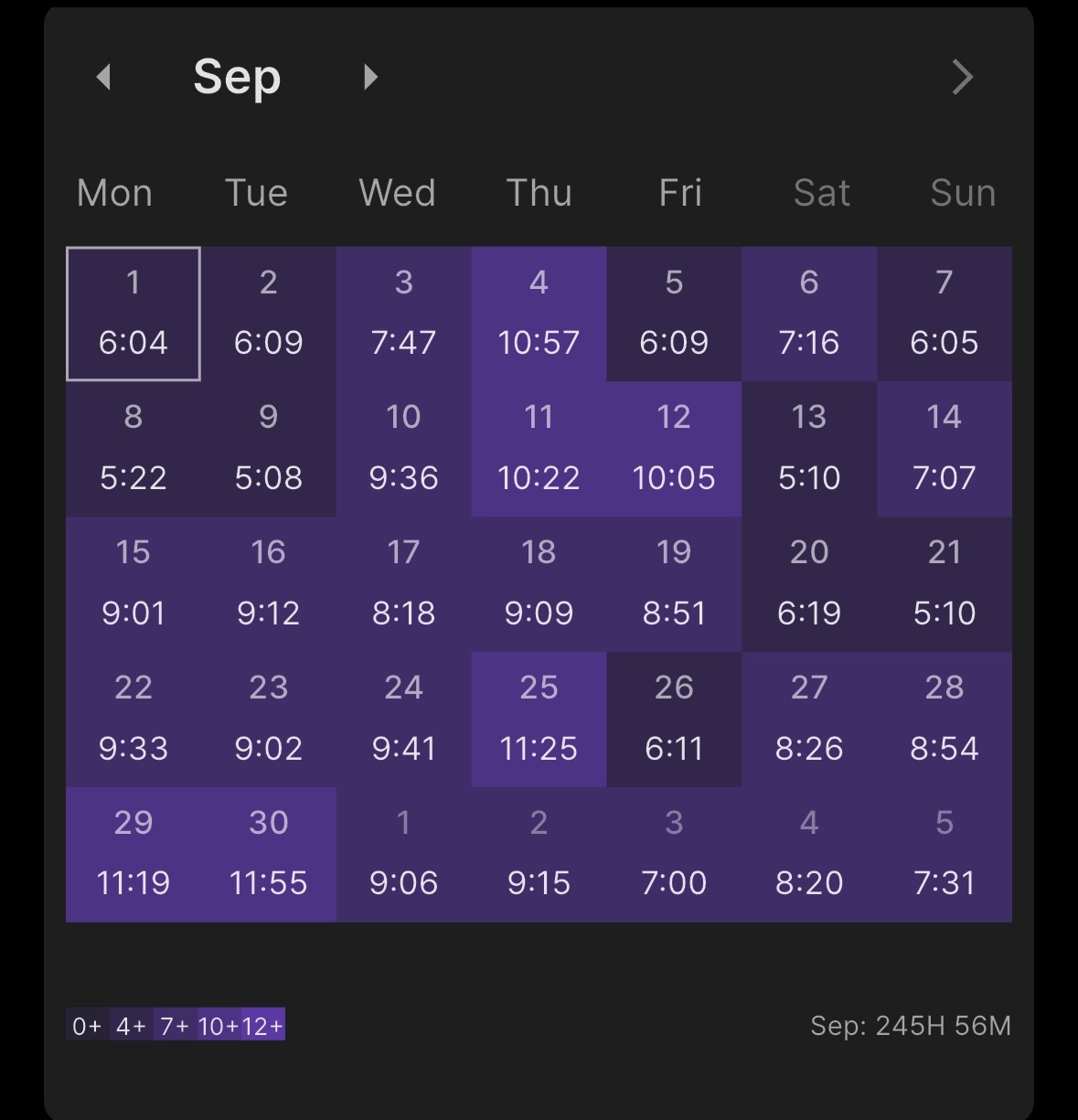Pick September 20 showing 6:19
The image size is (1078, 1120).
pyautogui.click(x=809, y=584)
